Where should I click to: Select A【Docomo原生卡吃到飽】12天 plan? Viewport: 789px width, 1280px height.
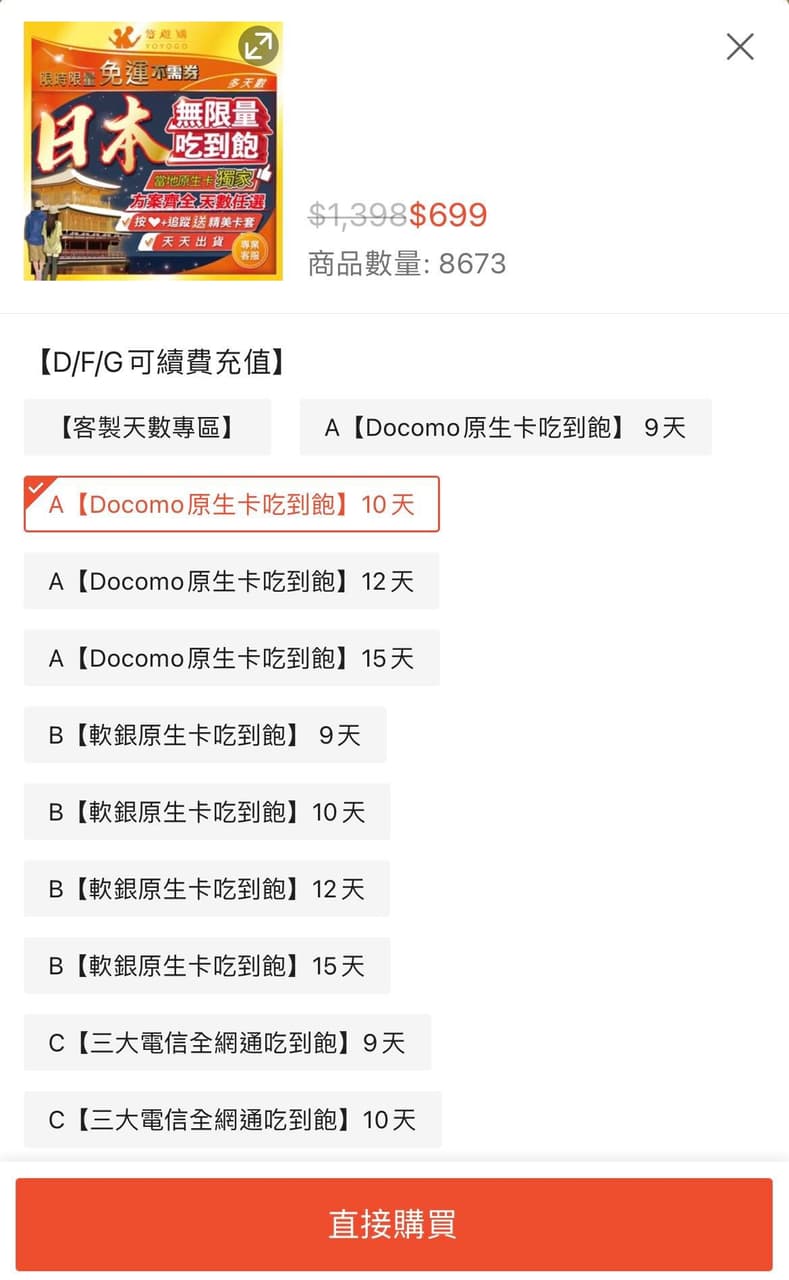click(x=231, y=581)
